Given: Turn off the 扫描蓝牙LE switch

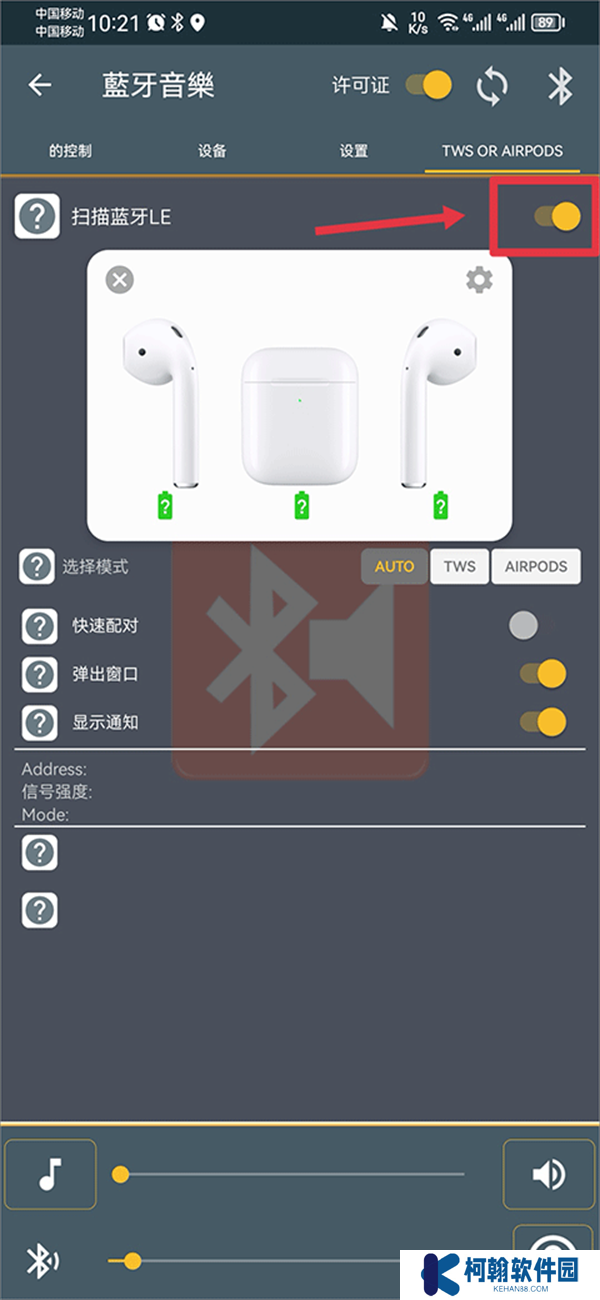Looking at the screenshot, I should tap(557, 216).
